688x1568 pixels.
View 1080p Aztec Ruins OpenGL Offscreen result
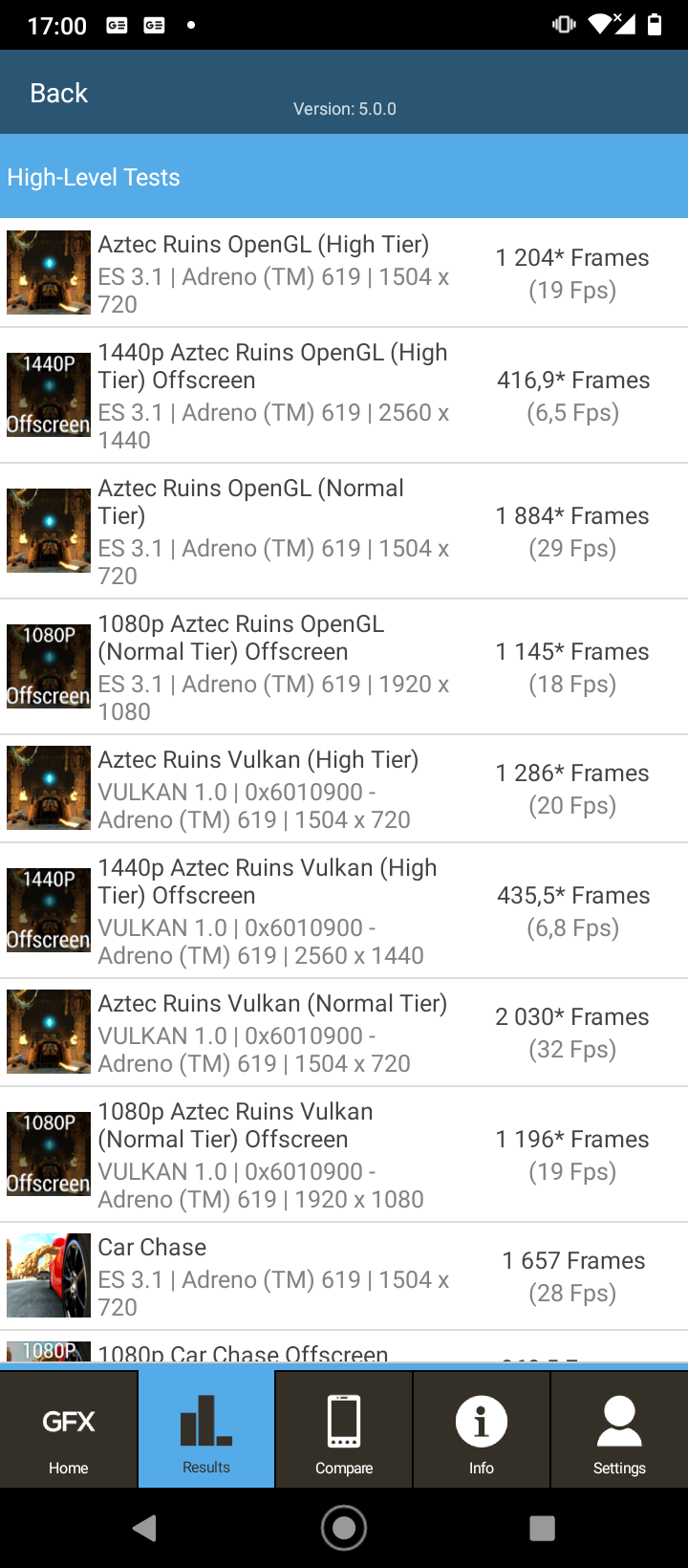pos(344,667)
